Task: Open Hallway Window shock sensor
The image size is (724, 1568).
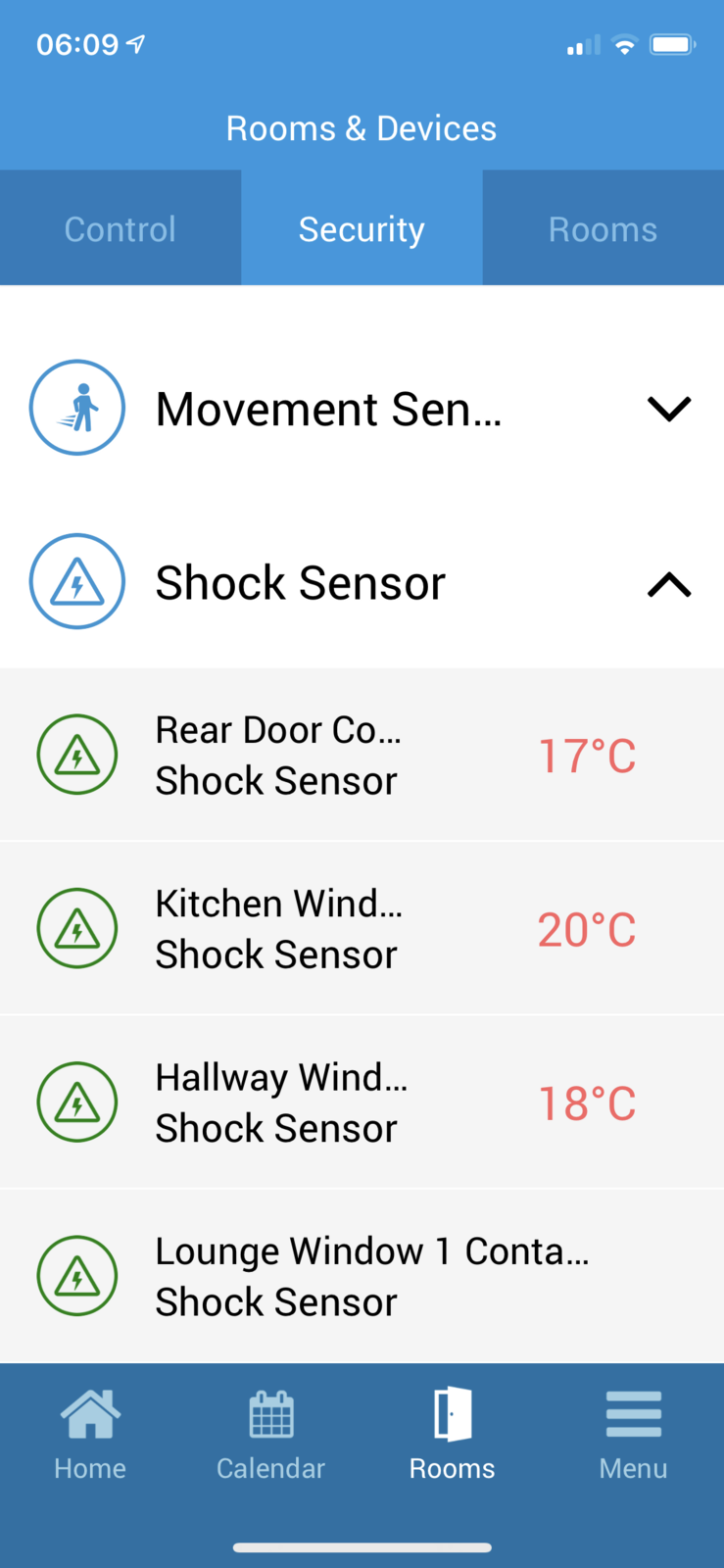Action: click(362, 1102)
